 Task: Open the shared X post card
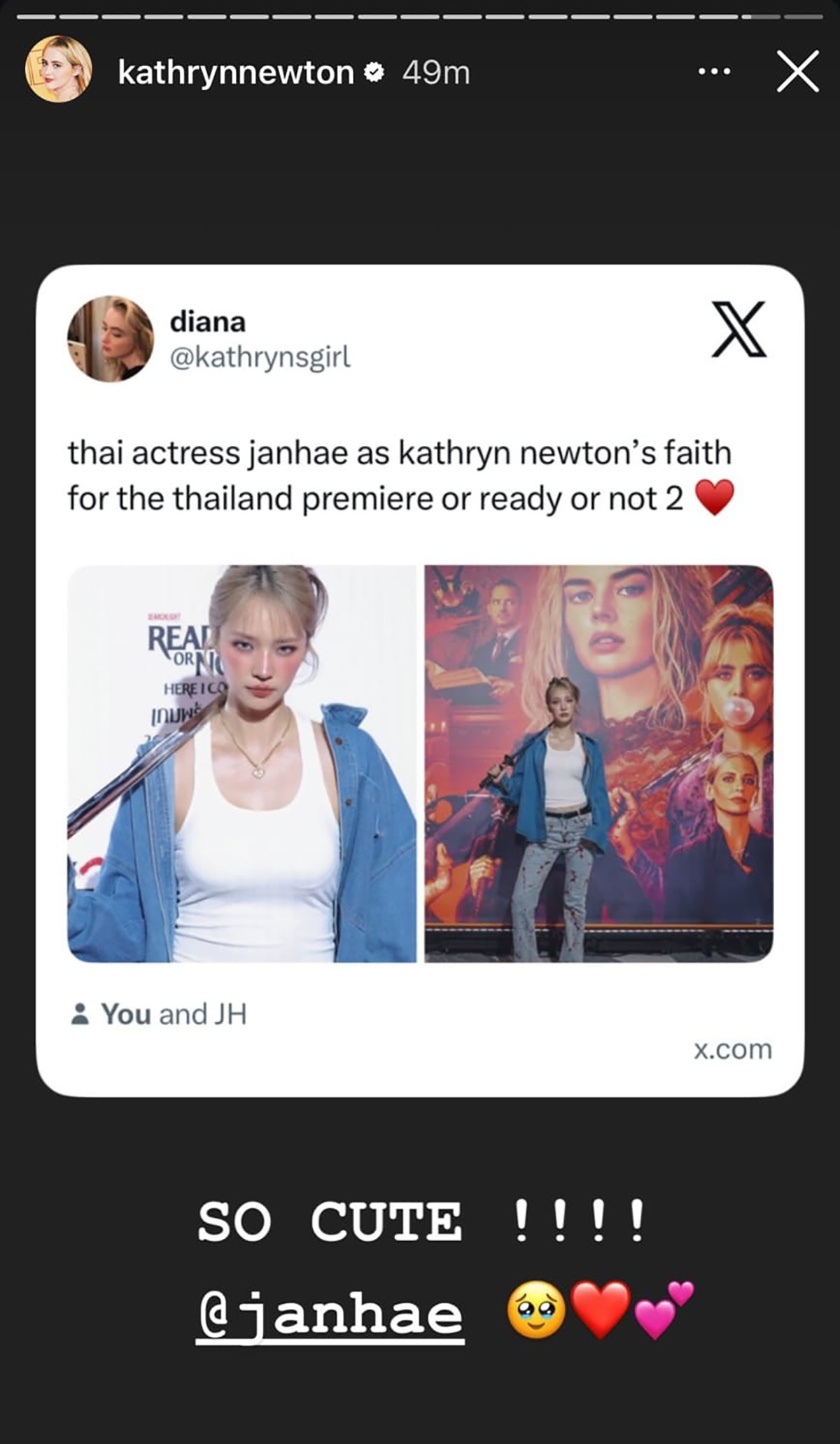click(420, 679)
